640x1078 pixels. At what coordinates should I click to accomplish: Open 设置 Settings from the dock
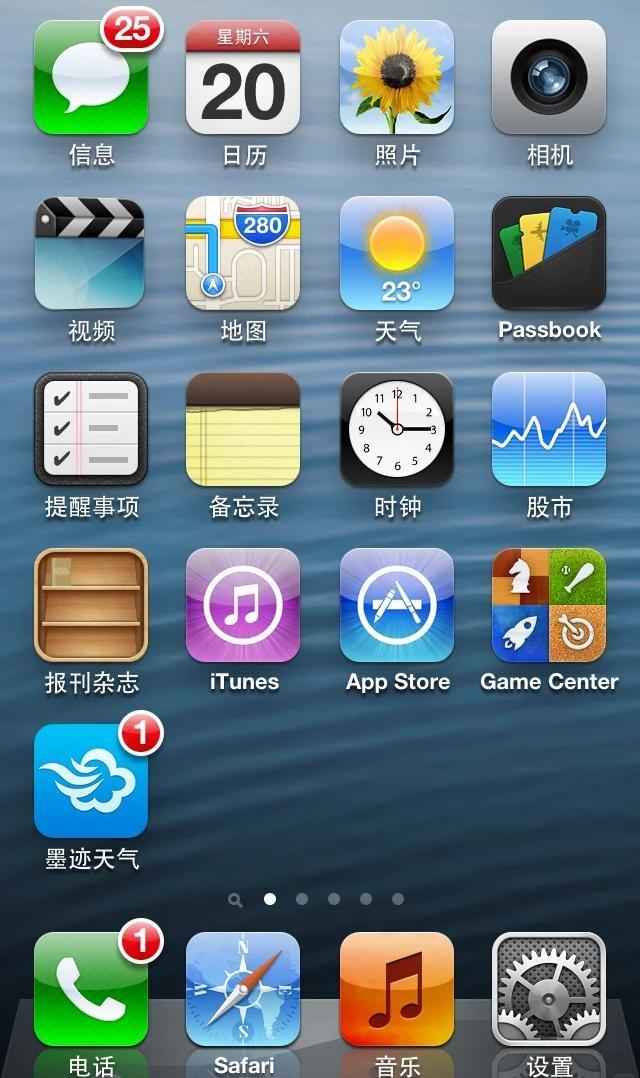549,990
